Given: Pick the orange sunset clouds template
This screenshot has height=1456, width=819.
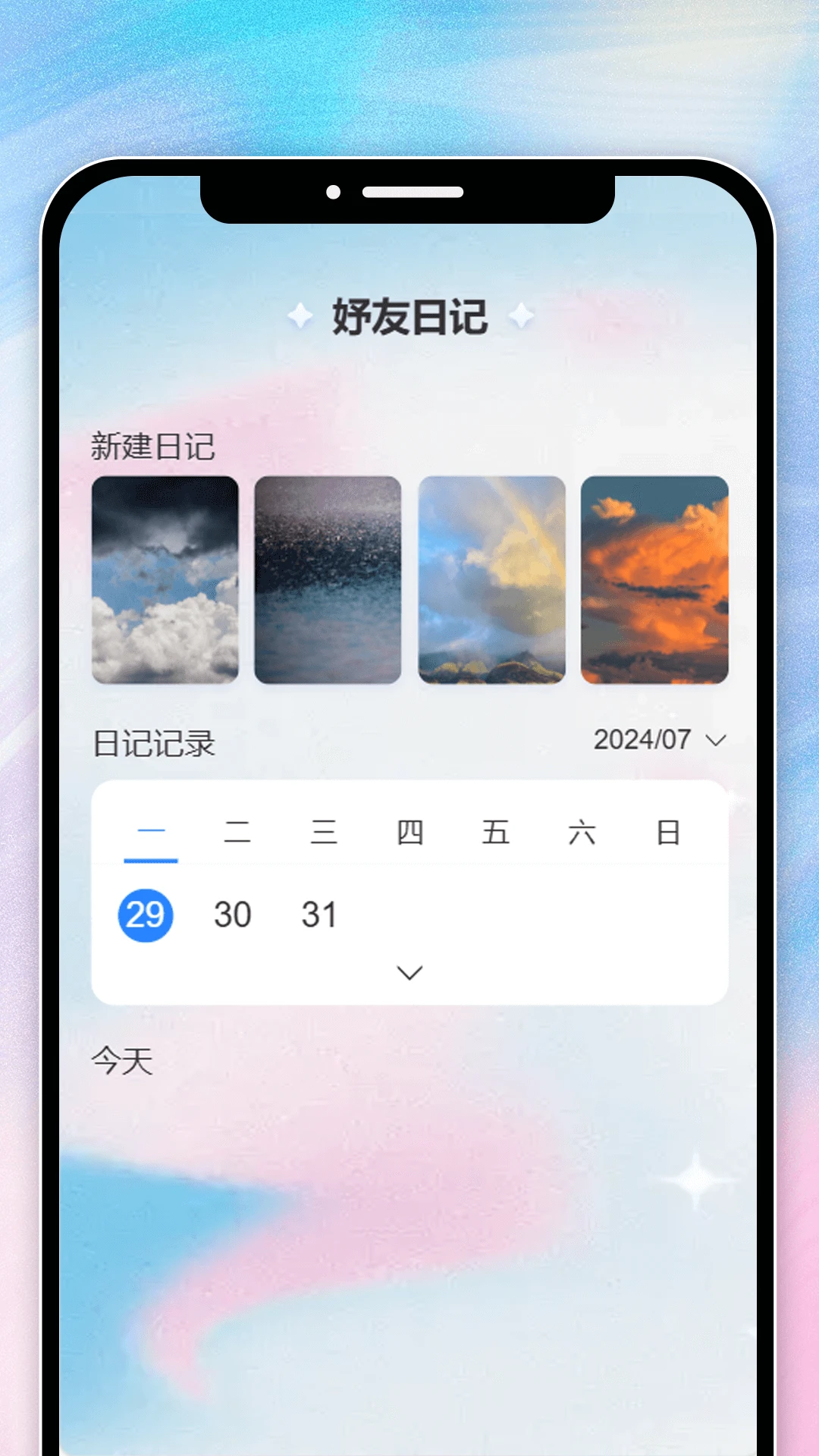Looking at the screenshot, I should pyautogui.click(x=655, y=579).
